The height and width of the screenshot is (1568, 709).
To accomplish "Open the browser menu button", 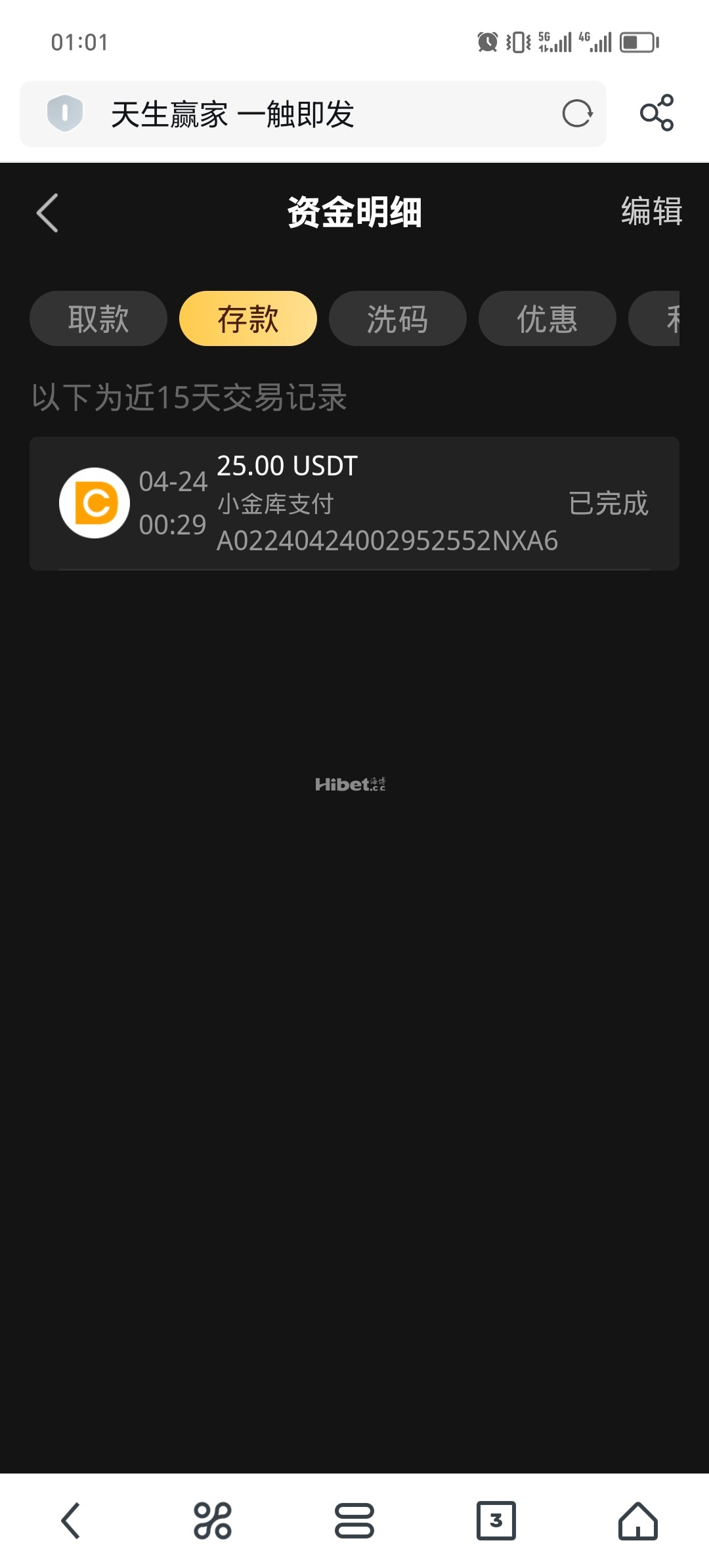I will [354, 1520].
